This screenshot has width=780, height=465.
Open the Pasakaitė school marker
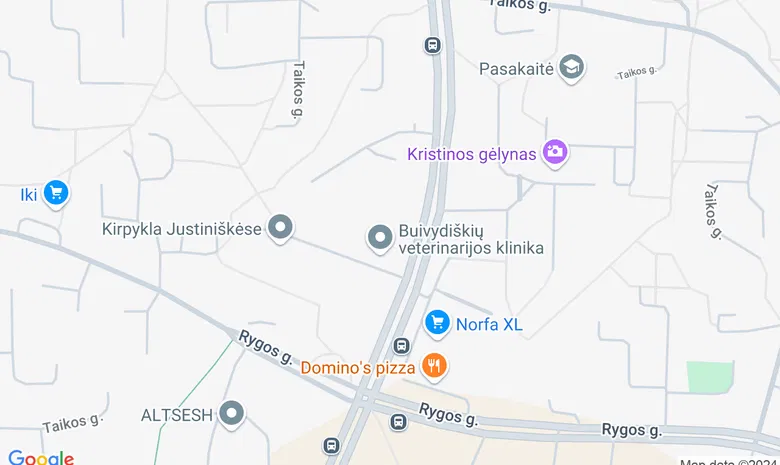pos(572,68)
